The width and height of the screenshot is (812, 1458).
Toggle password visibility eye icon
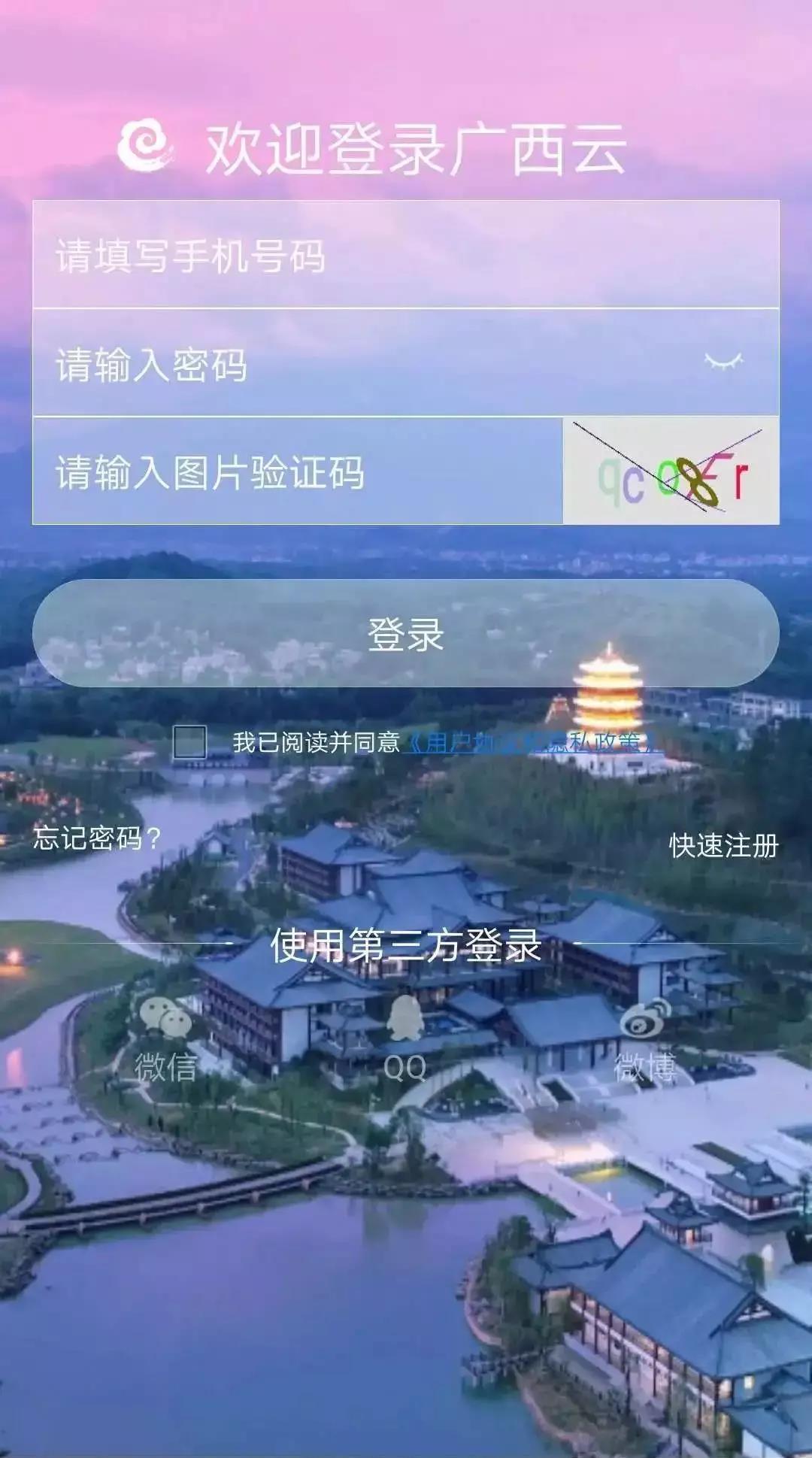point(723,362)
